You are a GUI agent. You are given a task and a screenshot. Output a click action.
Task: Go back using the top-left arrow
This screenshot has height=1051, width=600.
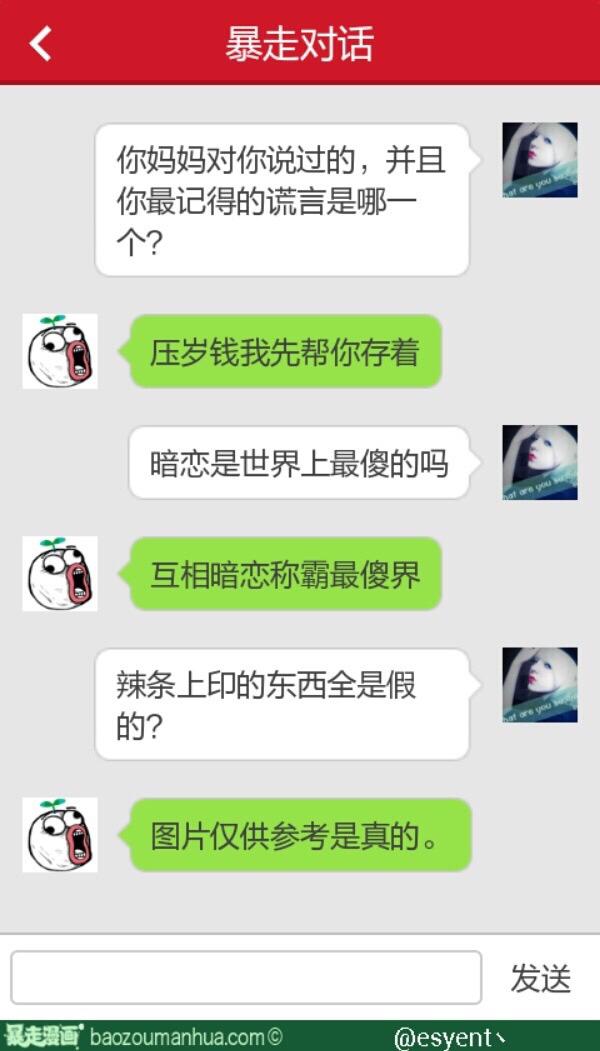coord(40,44)
